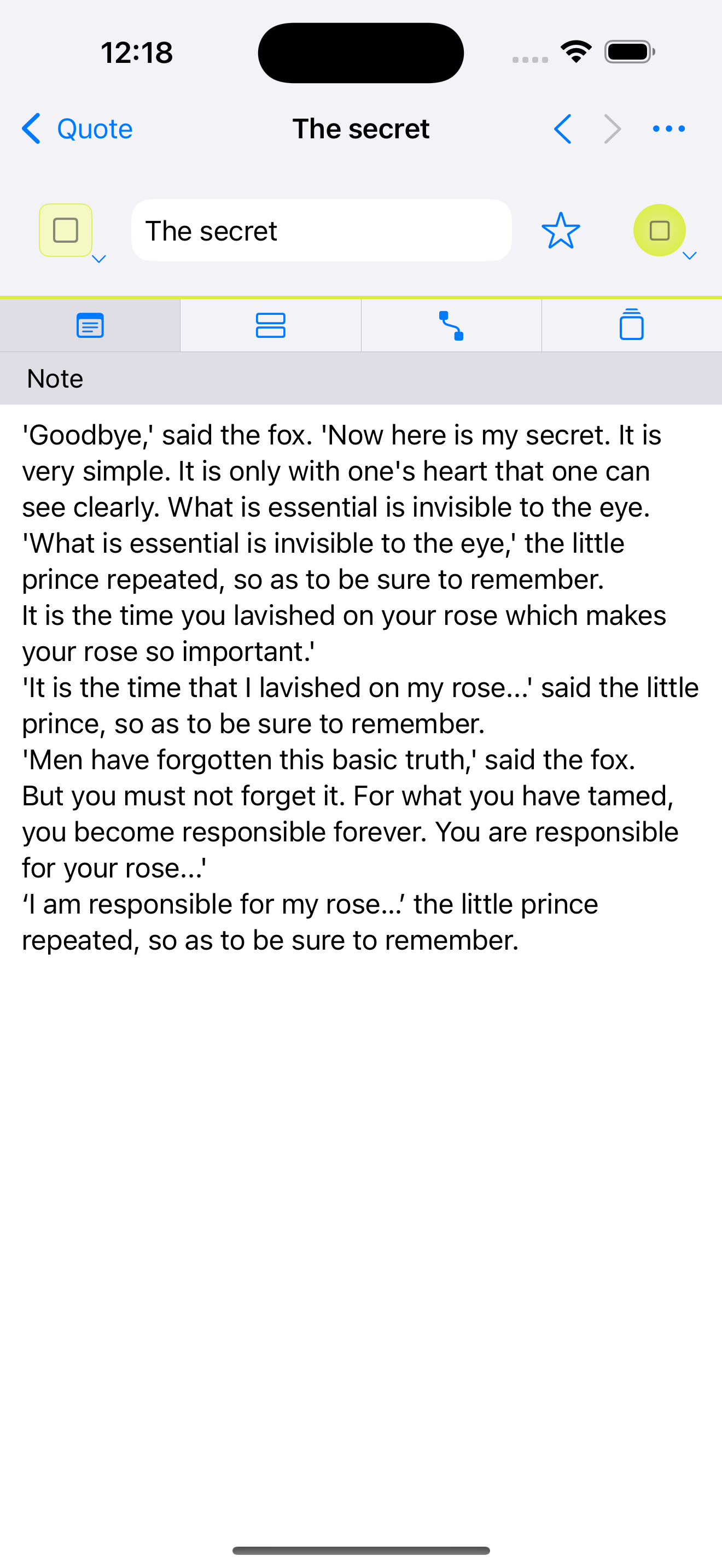Switch to the stacked cards tab

pos(631,326)
